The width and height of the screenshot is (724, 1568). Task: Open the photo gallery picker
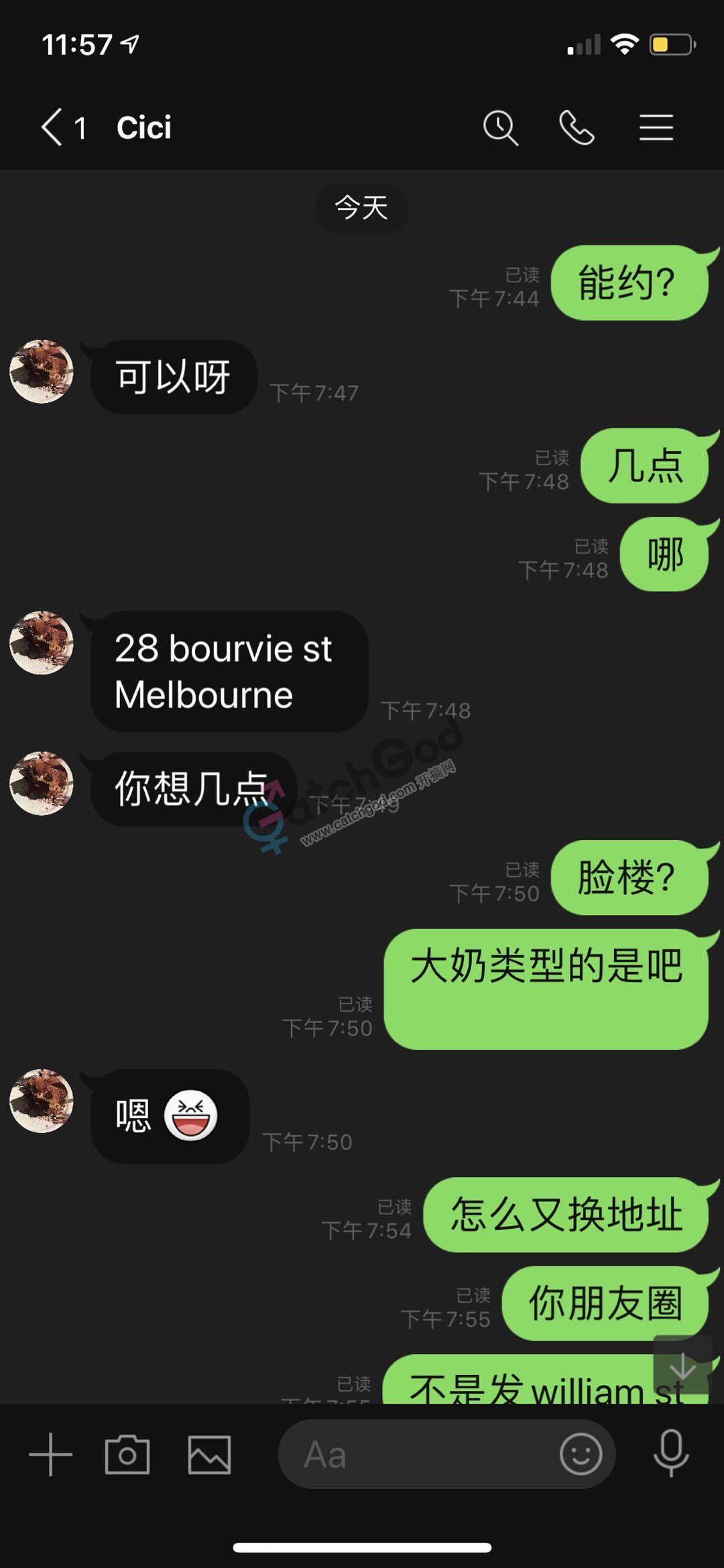pos(209,1454)
